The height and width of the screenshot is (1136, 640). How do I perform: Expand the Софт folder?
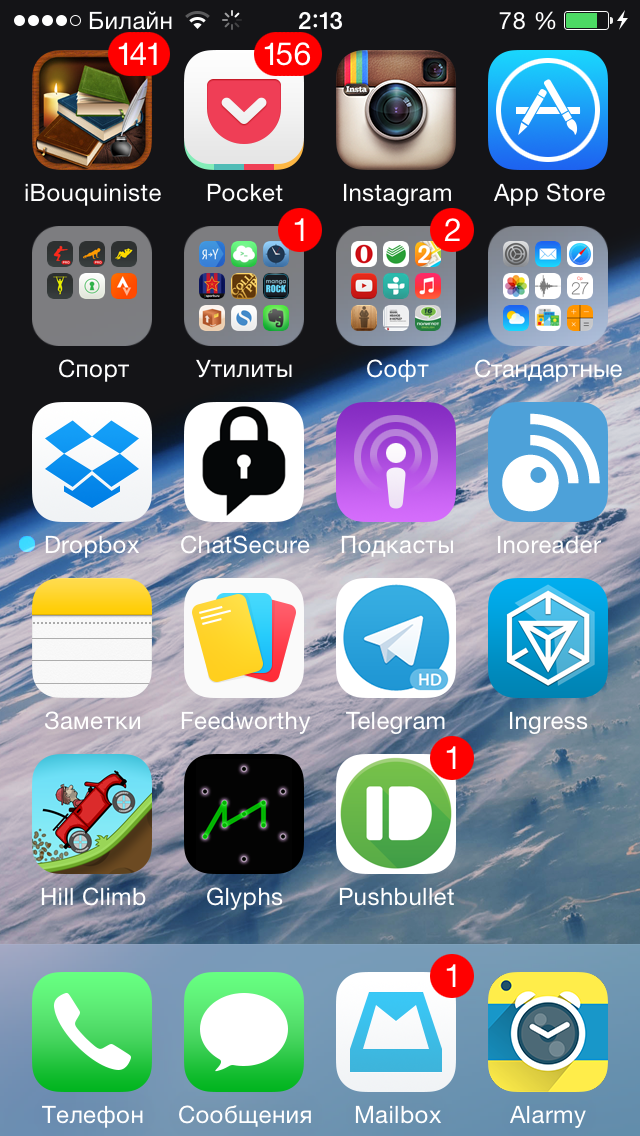pos(396,286)
